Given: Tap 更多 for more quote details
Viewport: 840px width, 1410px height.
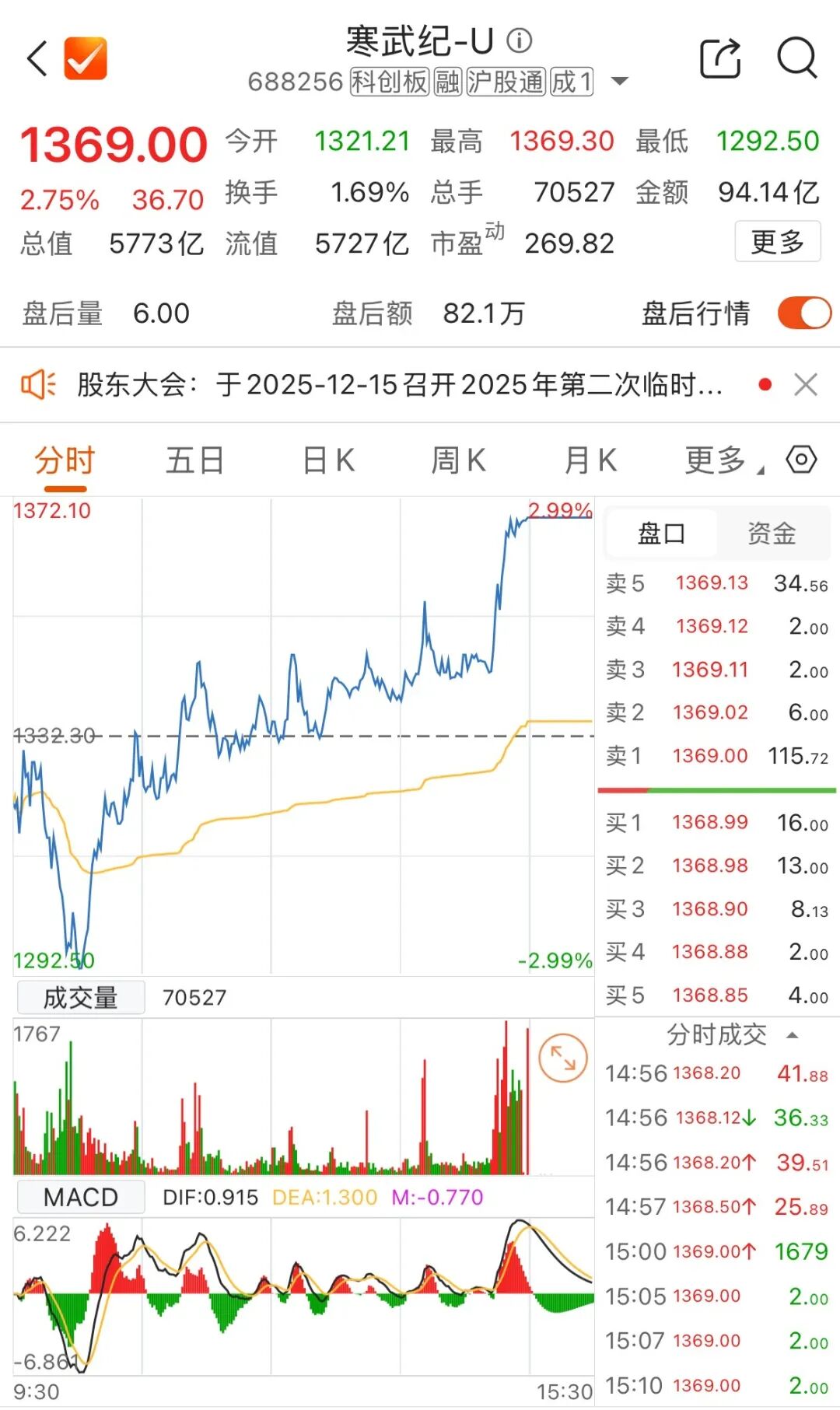Looking at the screenshot, I should click(x=777, y=242).
